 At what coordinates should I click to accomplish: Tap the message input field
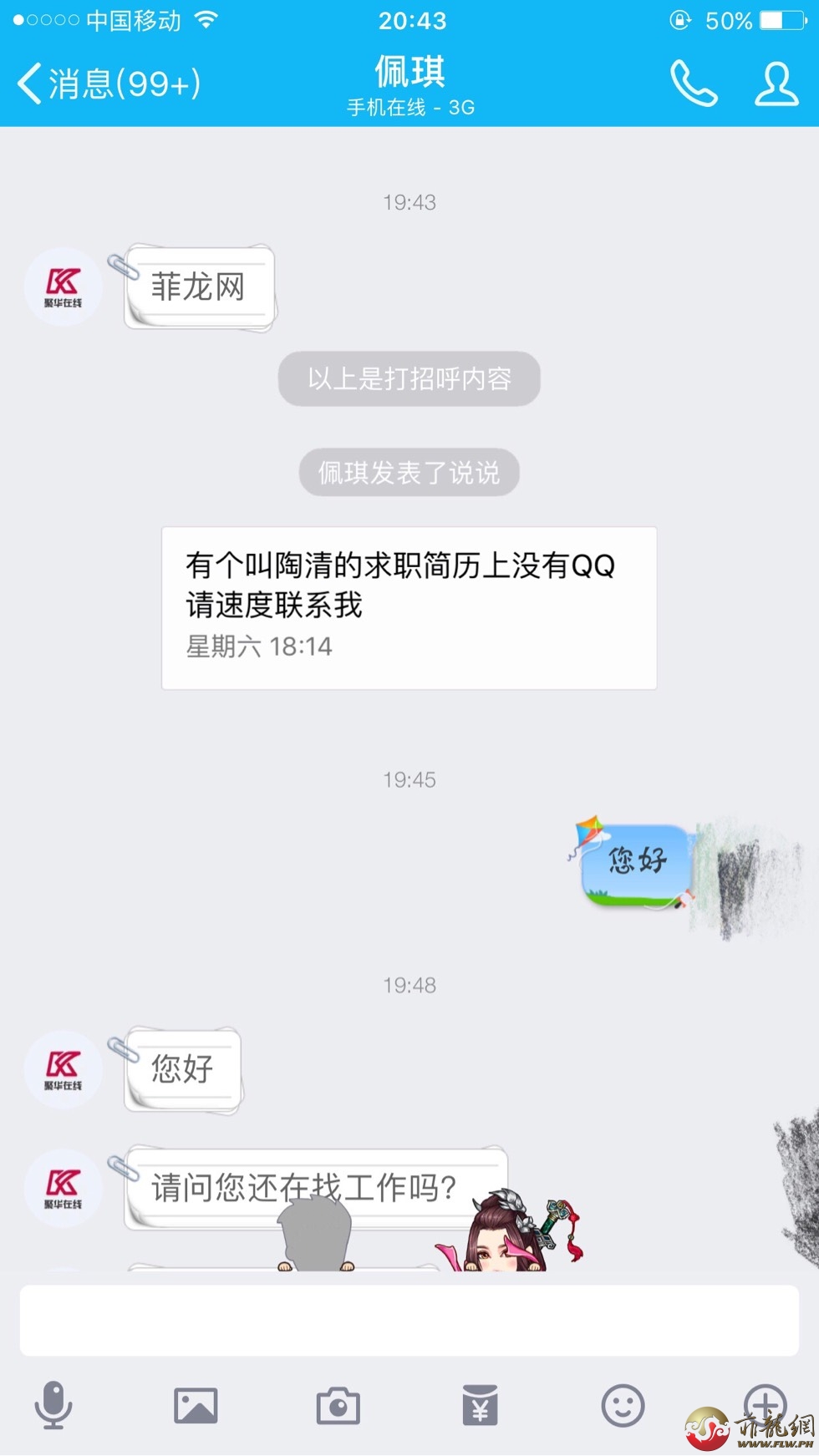coord(409,1320)
